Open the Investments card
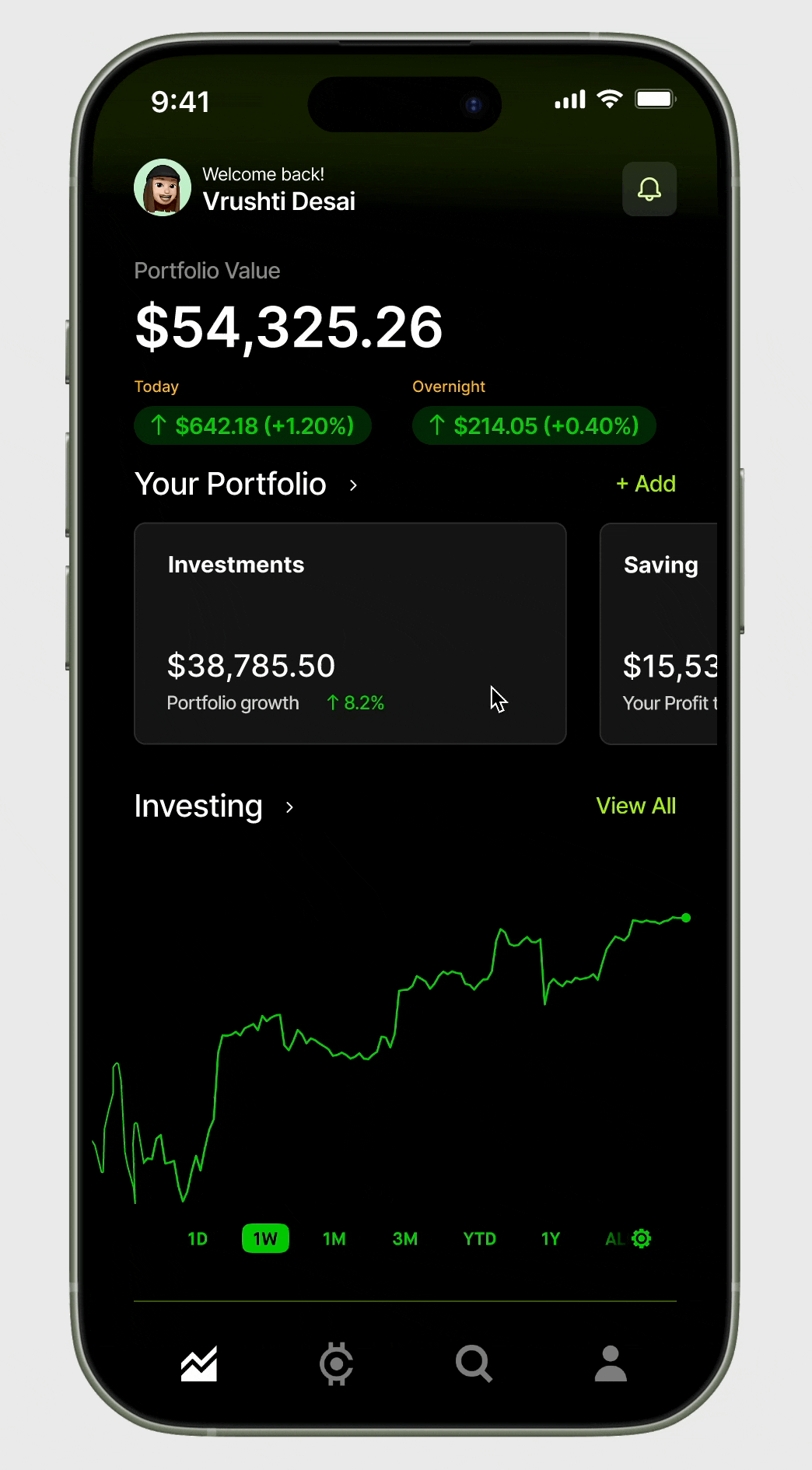The width and height of the screenshot is (812, 1470). [x=350, y=633]
